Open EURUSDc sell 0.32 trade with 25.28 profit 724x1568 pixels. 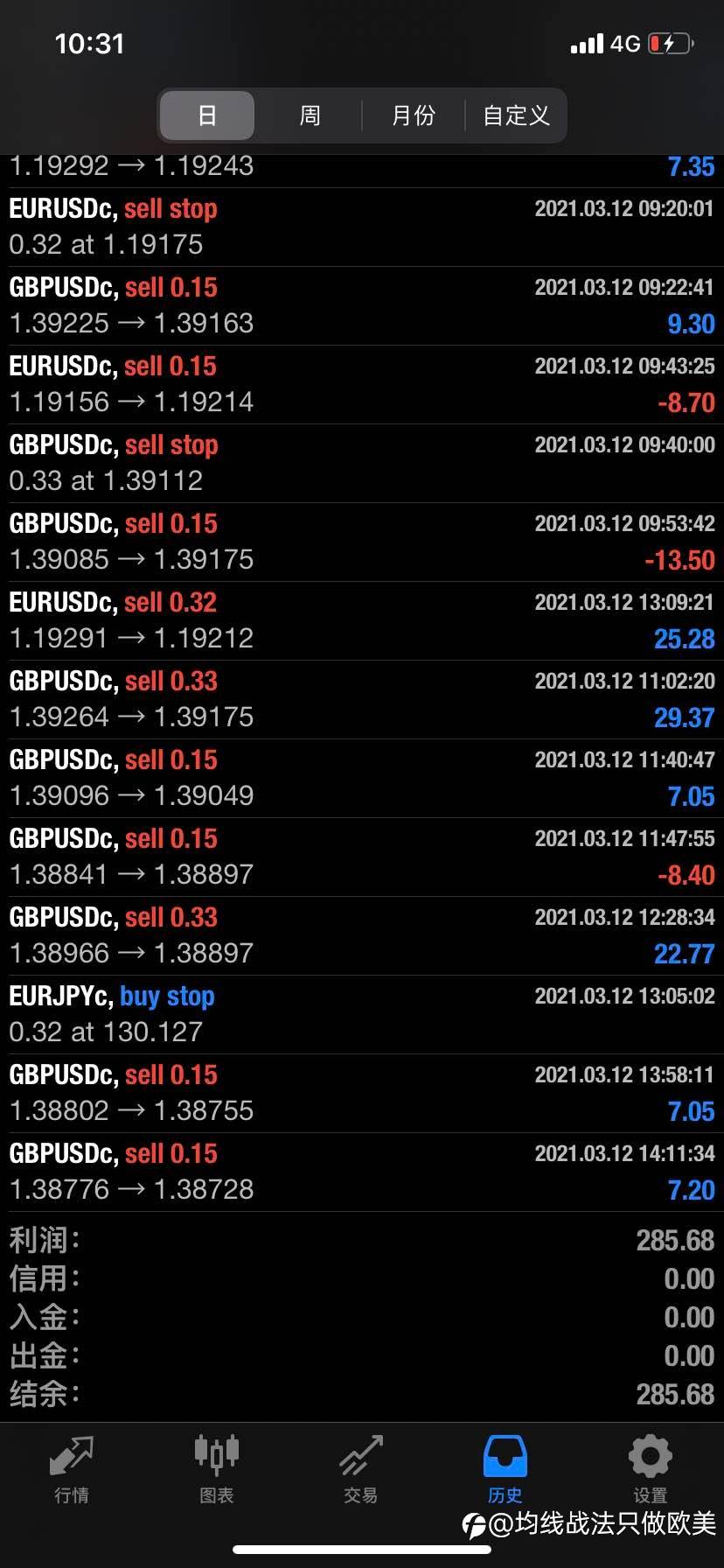pyautogui.click(x=362, y=621)
